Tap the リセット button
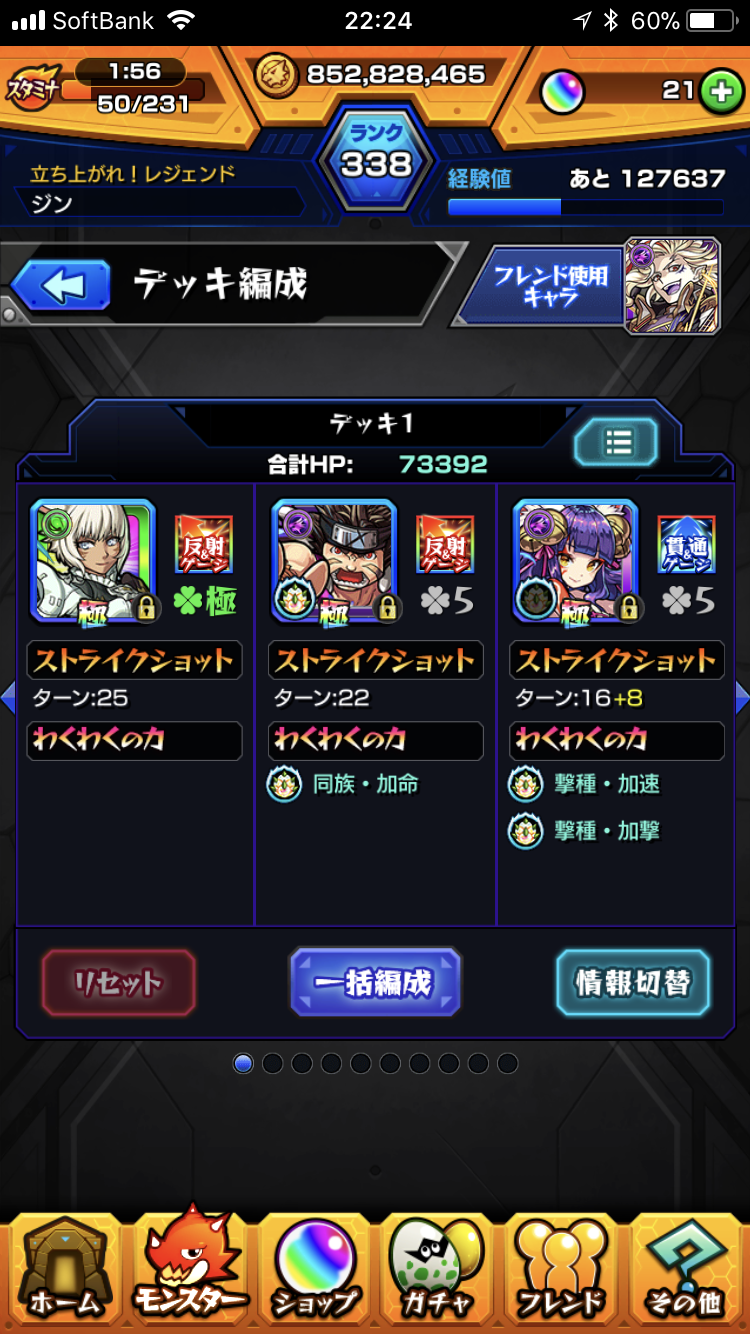This screenshot has height=1334, width=750. click(x=118, y=983)
